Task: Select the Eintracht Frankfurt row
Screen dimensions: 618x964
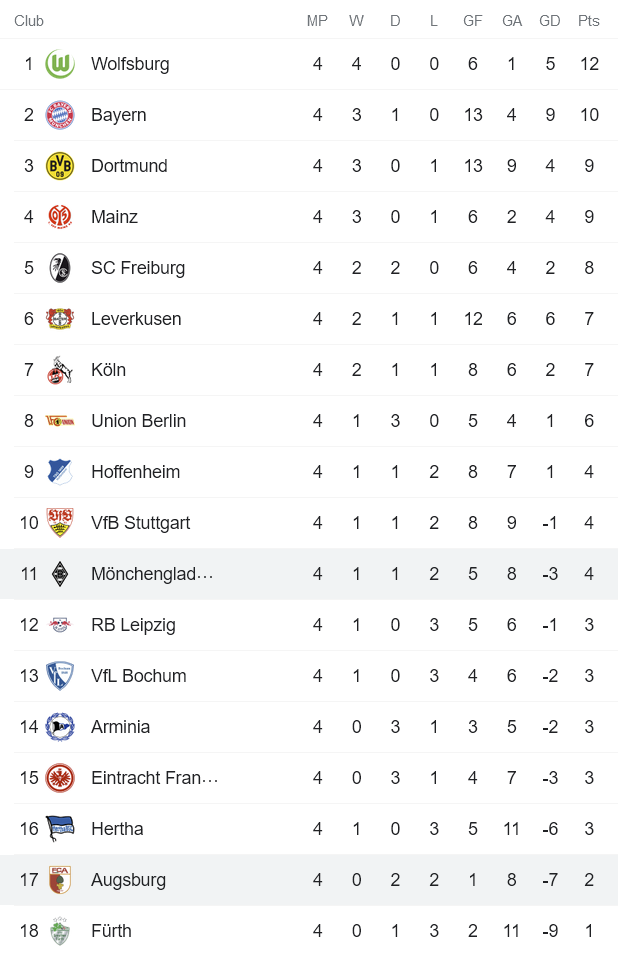Action: pyautogui.click(x=154, y=778)
